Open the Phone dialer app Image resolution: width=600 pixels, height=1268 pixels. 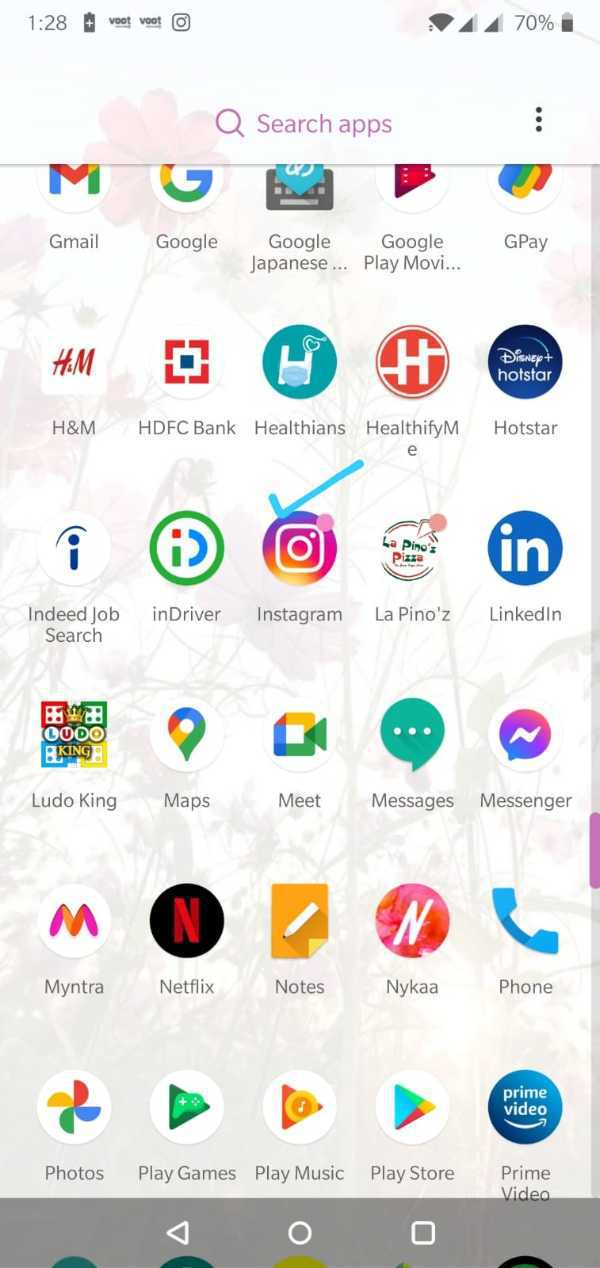coord(525,921)
